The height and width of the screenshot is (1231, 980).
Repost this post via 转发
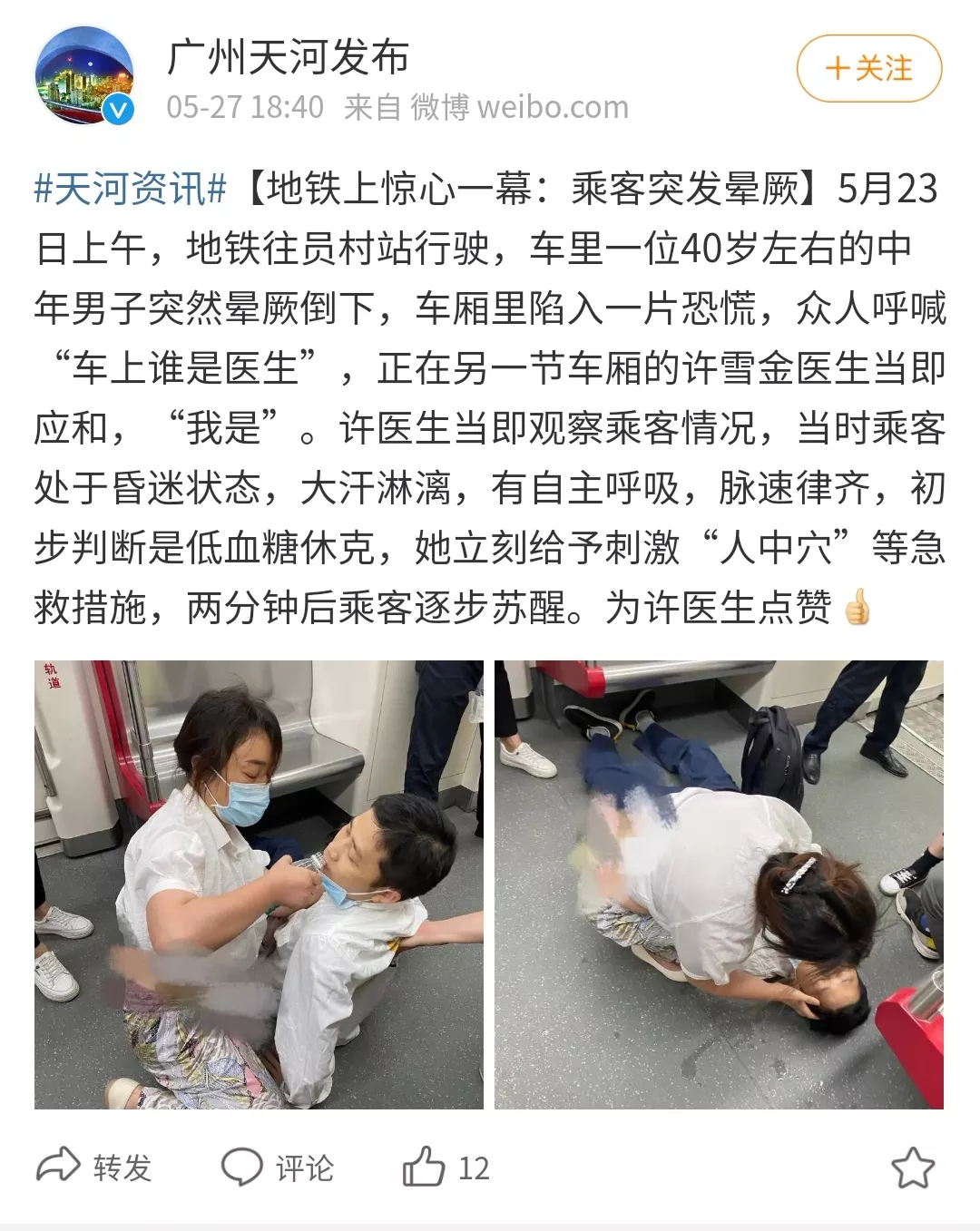tap(93, 1167)
